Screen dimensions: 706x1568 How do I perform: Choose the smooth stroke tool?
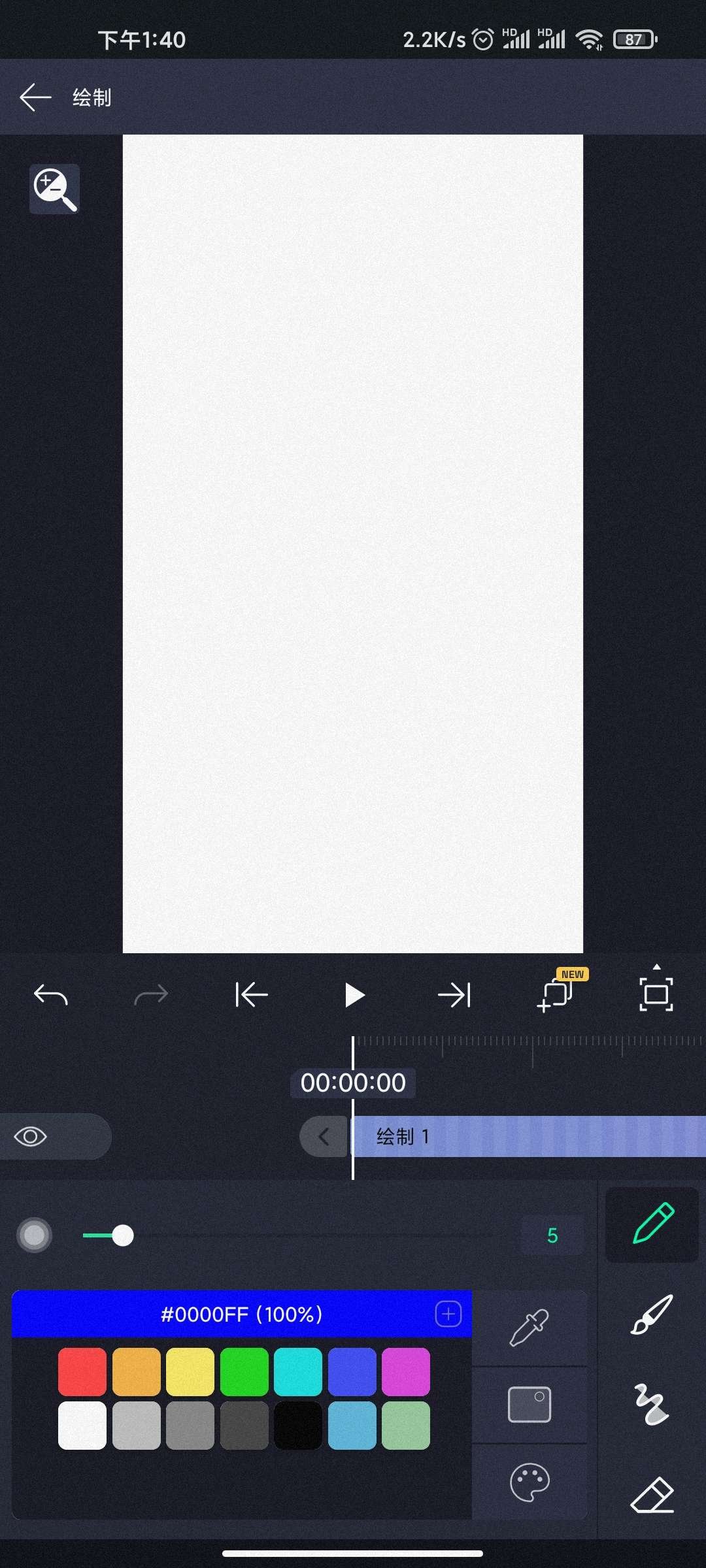[x=652, y=1403]
